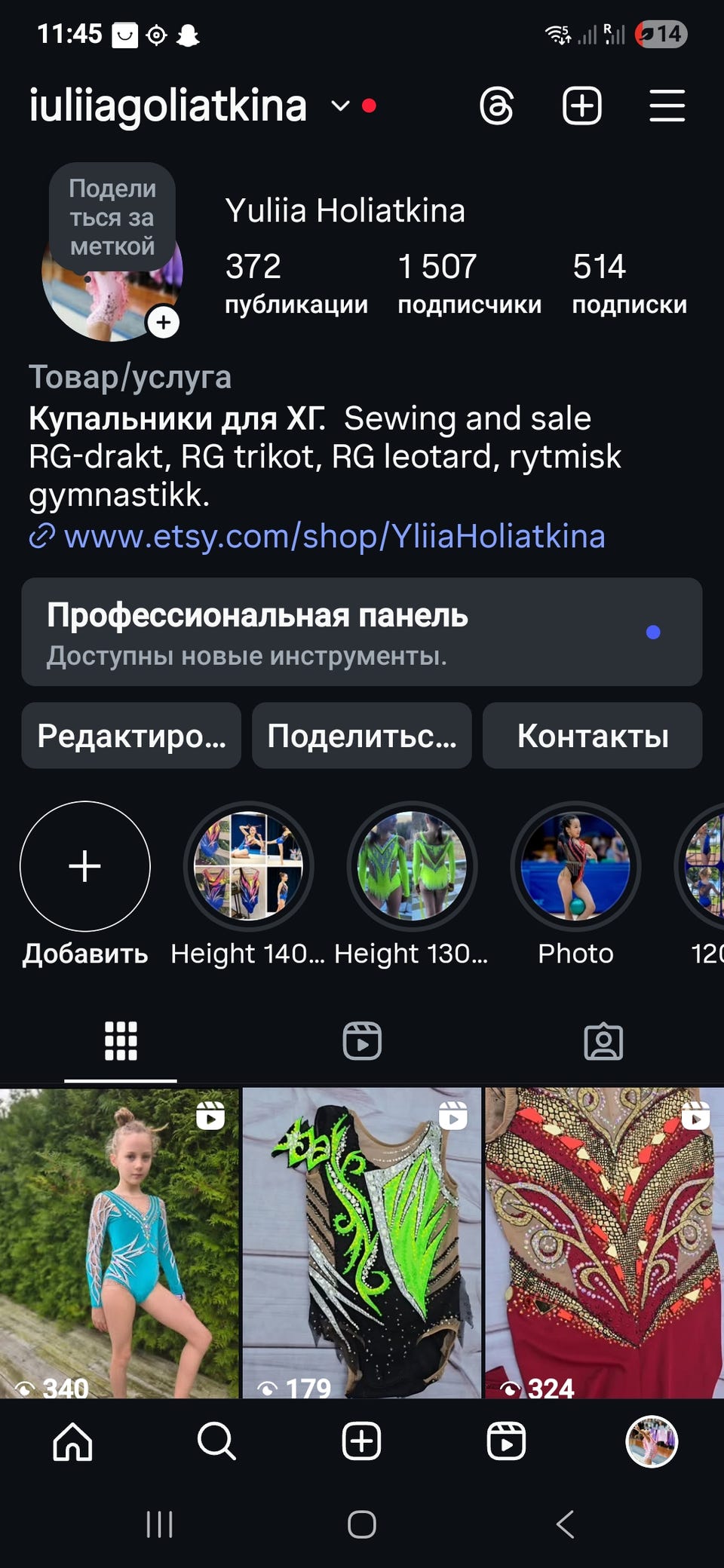
Task: Open the hamburger settings menu
Action: click(x=667, y=106)
